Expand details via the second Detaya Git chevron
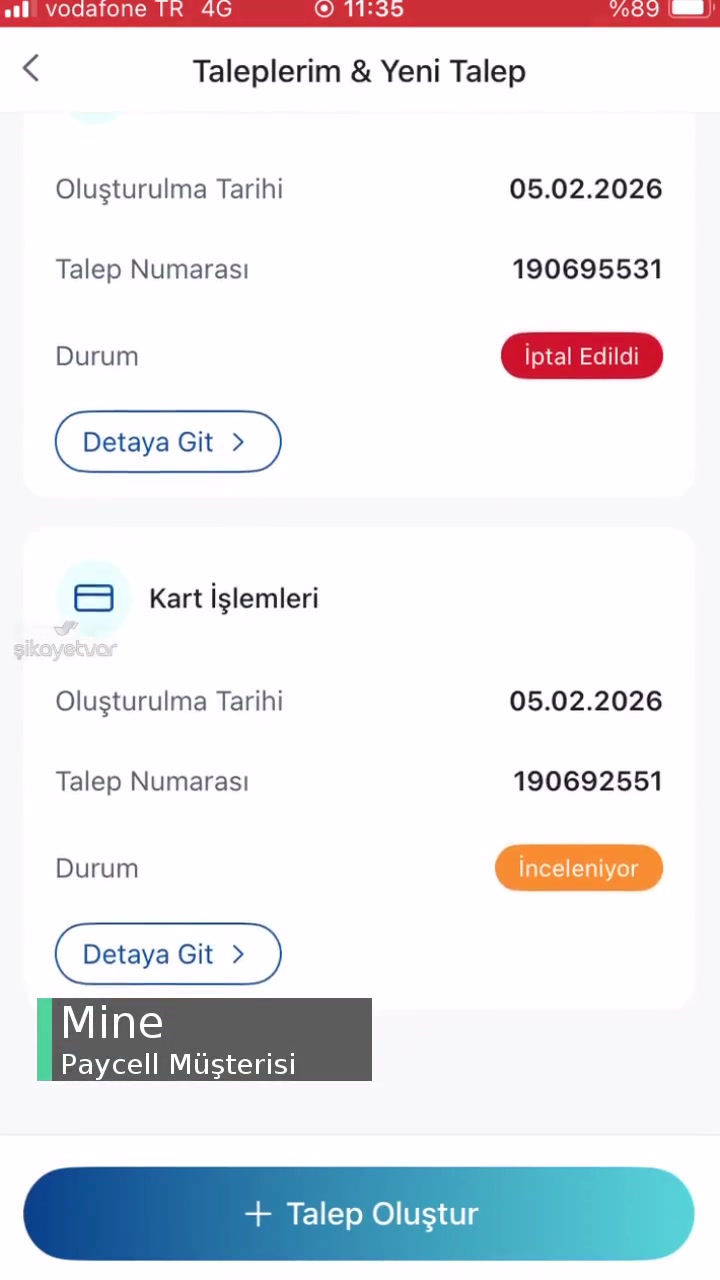Image resolution: width=720 pixels, height=1280 pixels. click(238, 954)
